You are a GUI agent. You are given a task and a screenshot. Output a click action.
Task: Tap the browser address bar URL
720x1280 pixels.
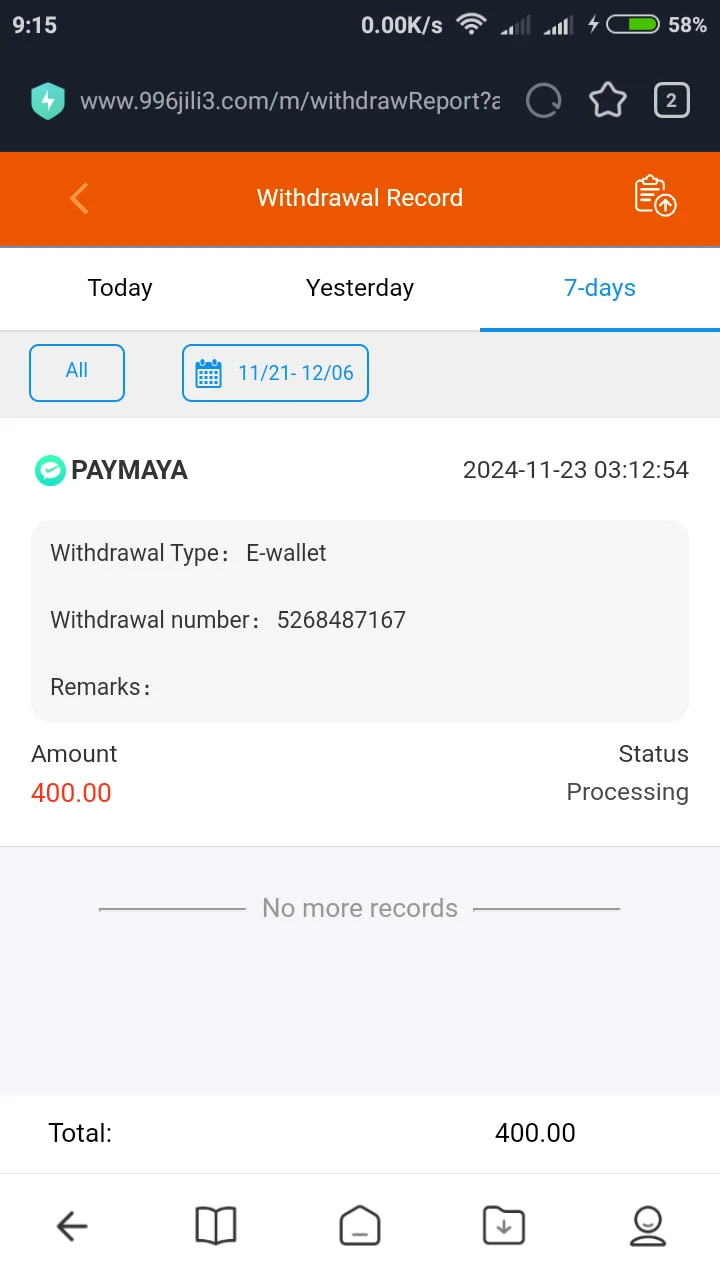tap(290, 101)
